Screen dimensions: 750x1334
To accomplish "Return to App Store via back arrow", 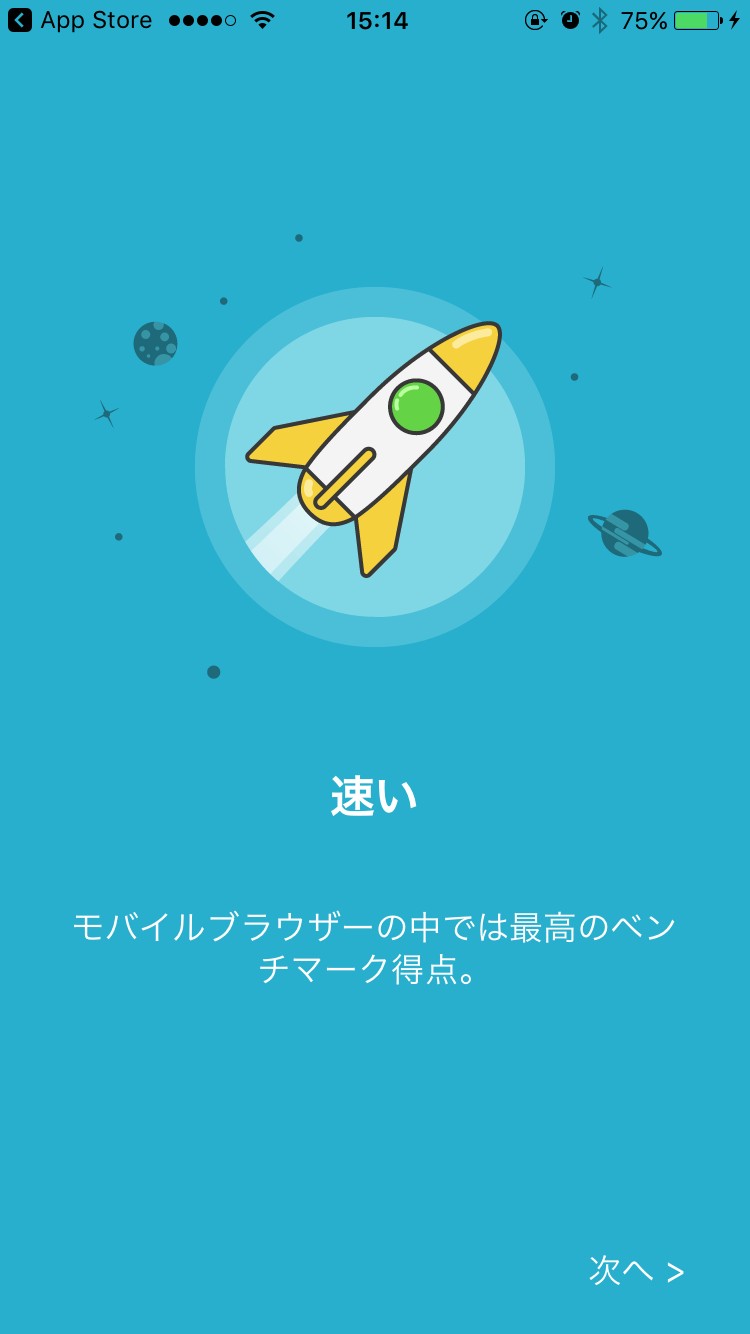I will click(x=20, y=20).
